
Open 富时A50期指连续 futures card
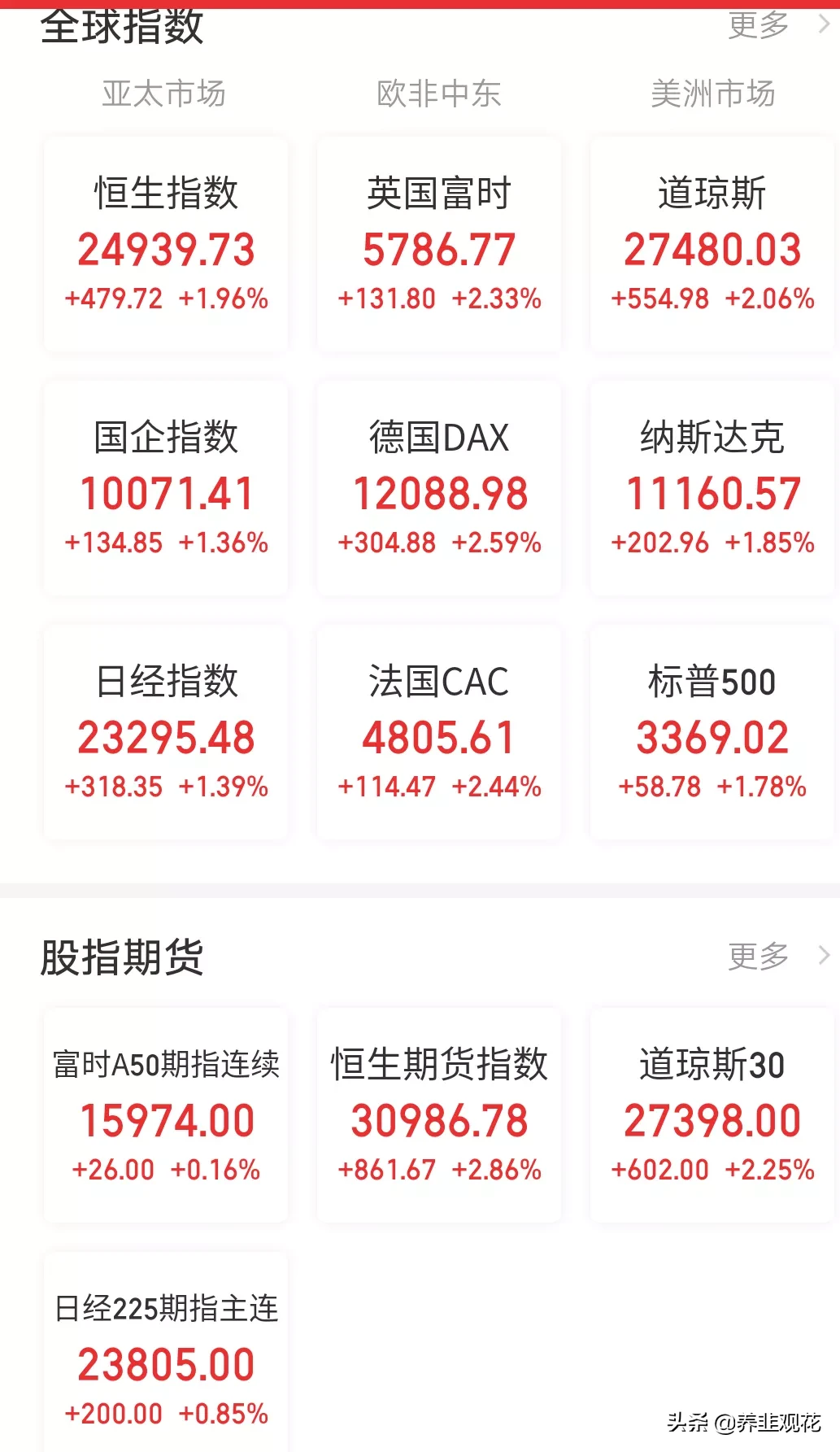tap(166, 1115)
